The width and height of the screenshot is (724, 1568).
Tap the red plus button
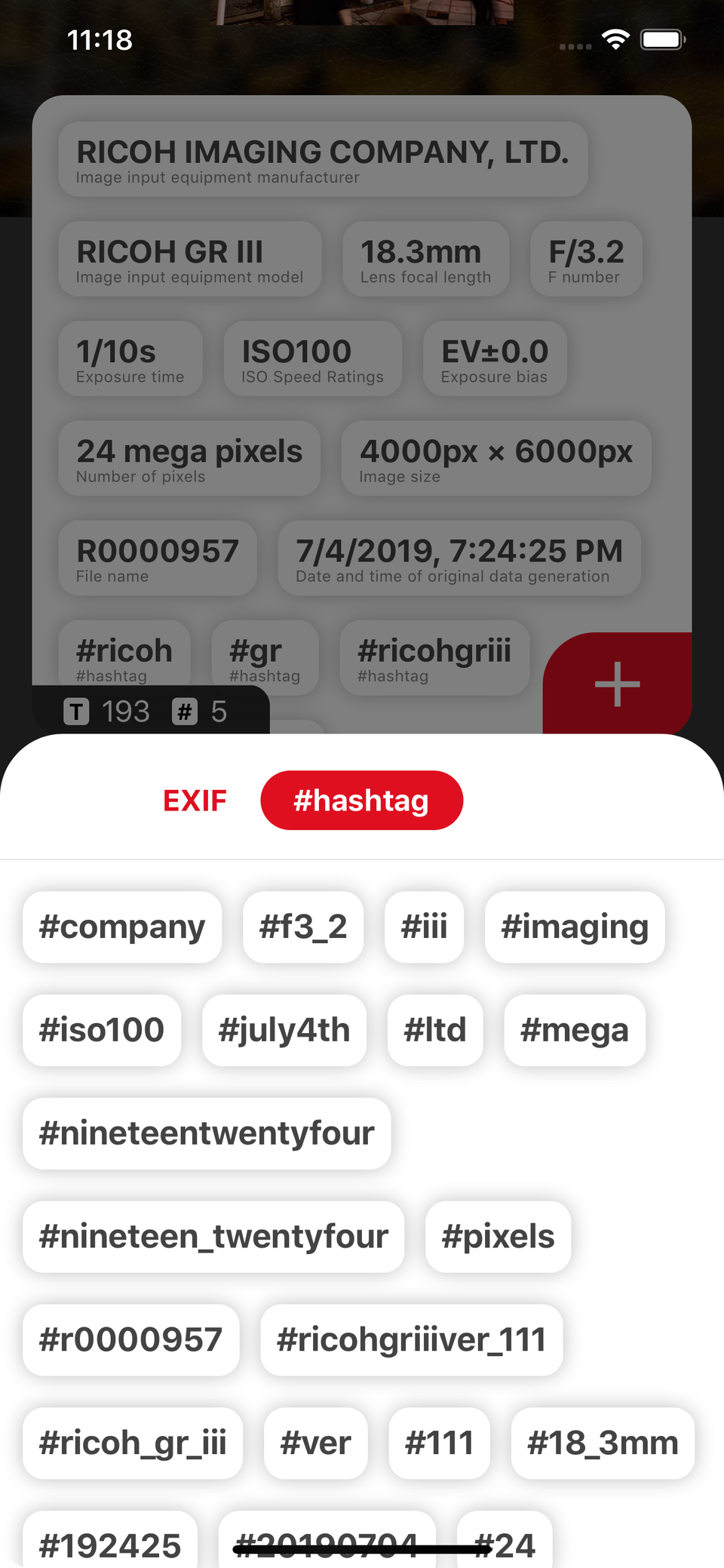tap(617, 684)
